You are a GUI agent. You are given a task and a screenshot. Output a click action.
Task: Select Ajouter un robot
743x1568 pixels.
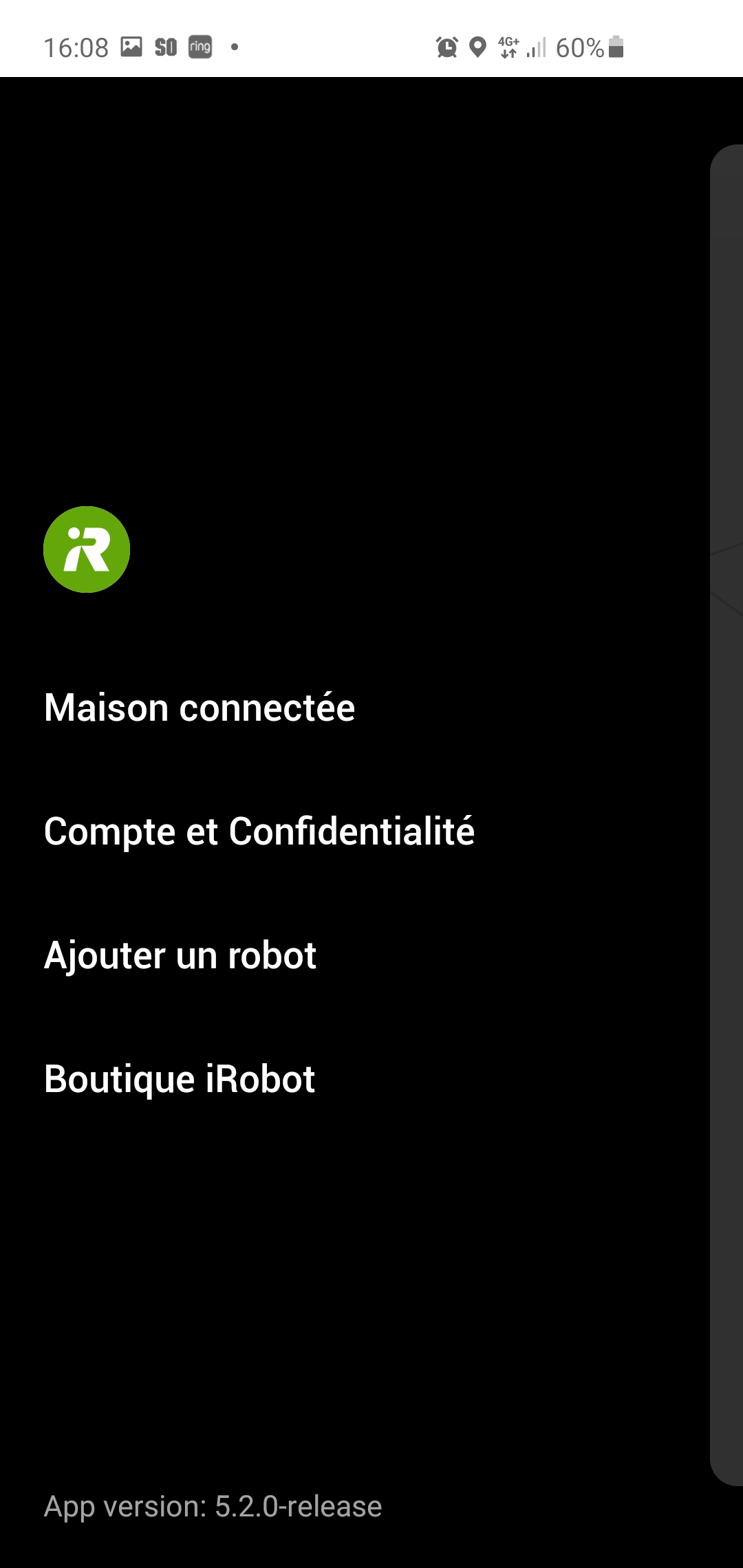pyautogui.click(x=180, y=955)
